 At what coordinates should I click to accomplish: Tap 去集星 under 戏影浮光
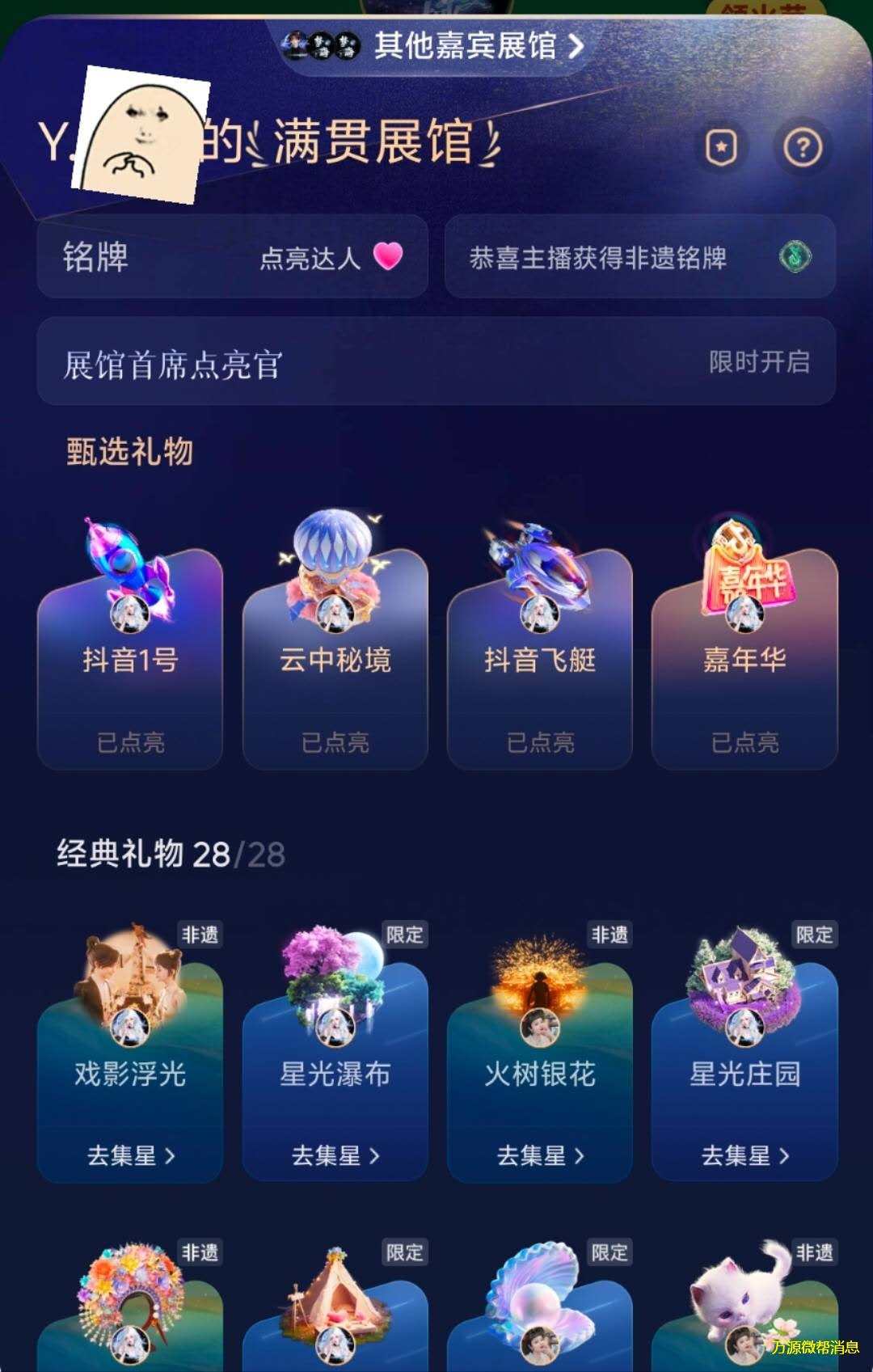click(130, 1155)
